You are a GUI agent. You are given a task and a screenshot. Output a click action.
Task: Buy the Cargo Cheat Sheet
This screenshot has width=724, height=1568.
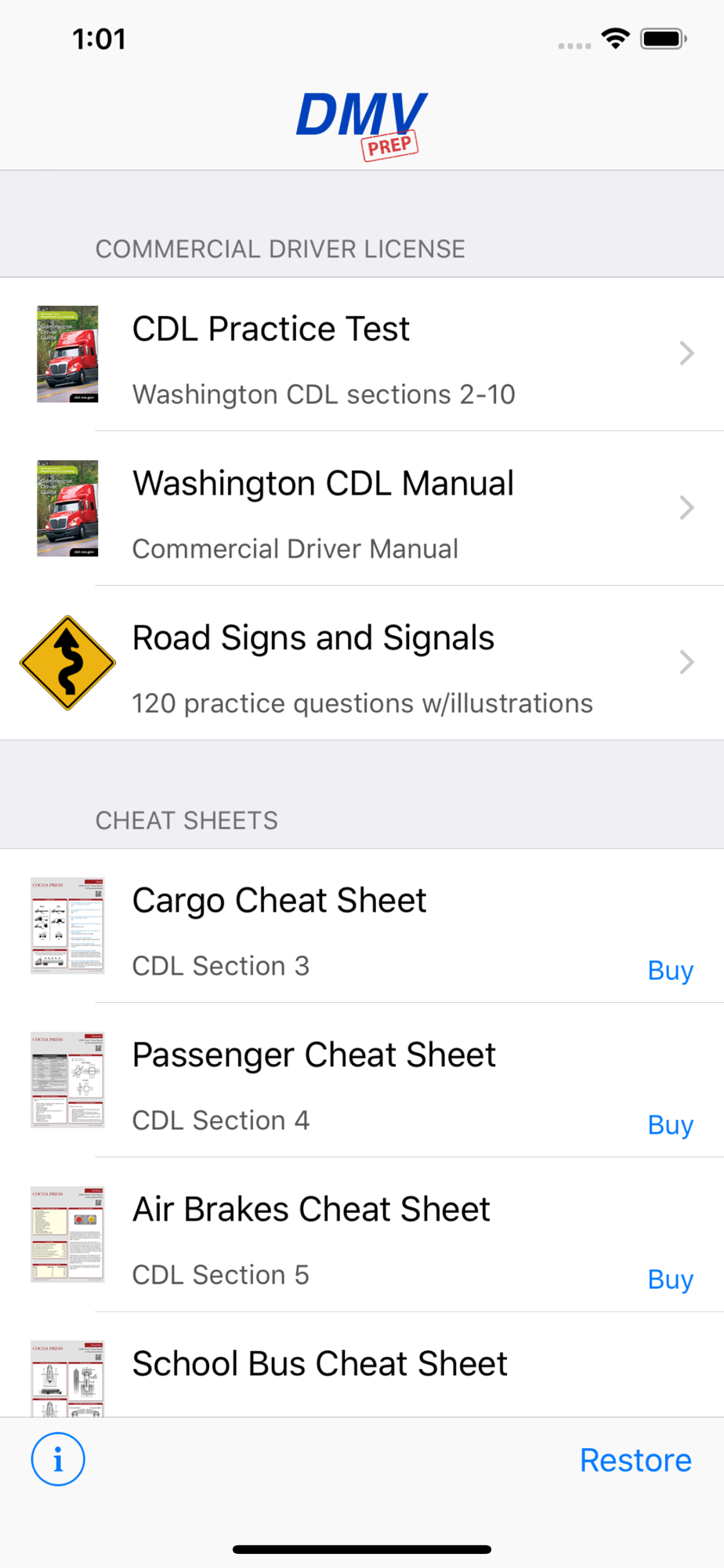(670, 971)
